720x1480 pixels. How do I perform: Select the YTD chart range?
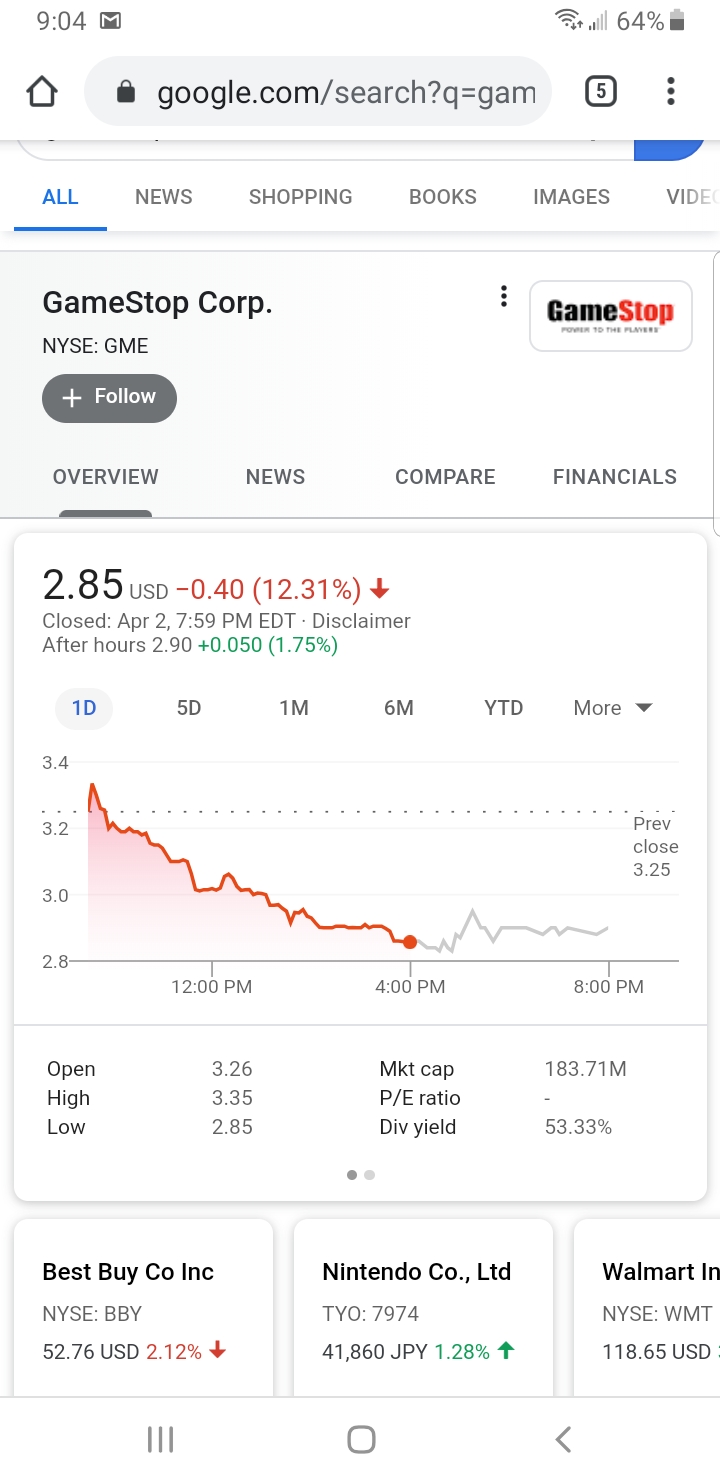tap(503, 707)
